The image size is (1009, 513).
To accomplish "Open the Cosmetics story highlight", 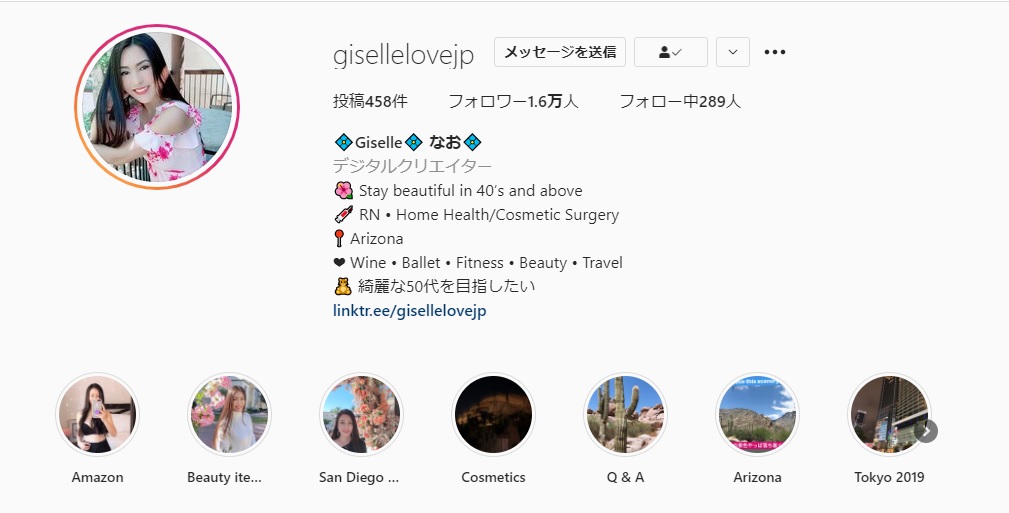I will 493,414.
